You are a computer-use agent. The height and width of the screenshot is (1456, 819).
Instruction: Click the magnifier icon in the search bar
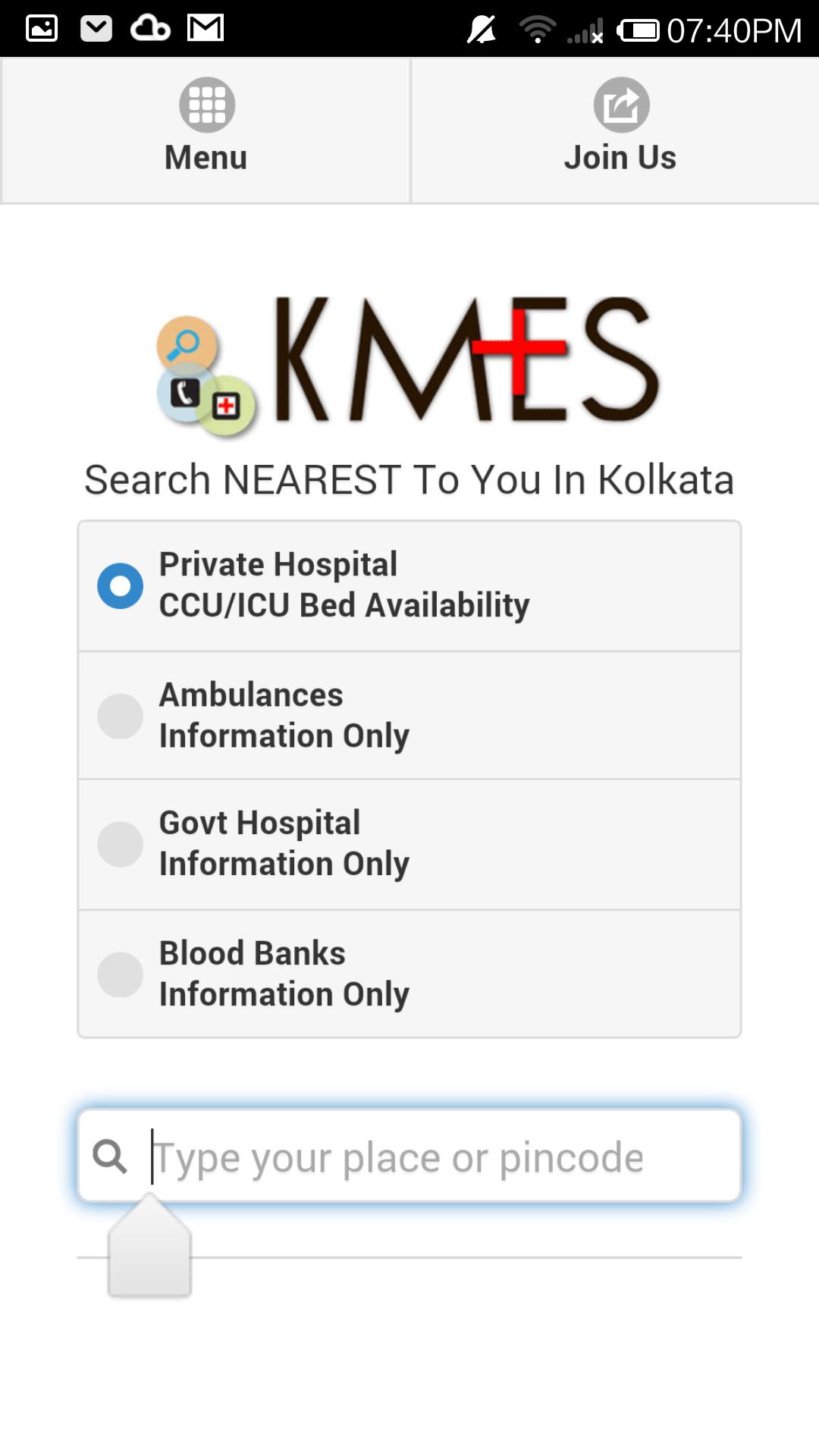point(110,1156)
